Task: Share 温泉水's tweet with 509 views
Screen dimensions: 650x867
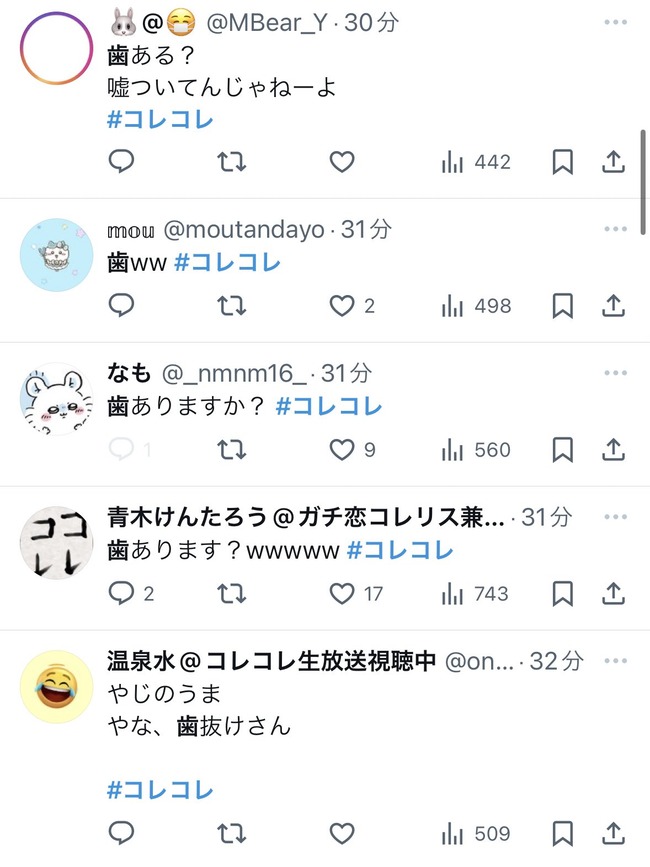Action: point(614,832)
